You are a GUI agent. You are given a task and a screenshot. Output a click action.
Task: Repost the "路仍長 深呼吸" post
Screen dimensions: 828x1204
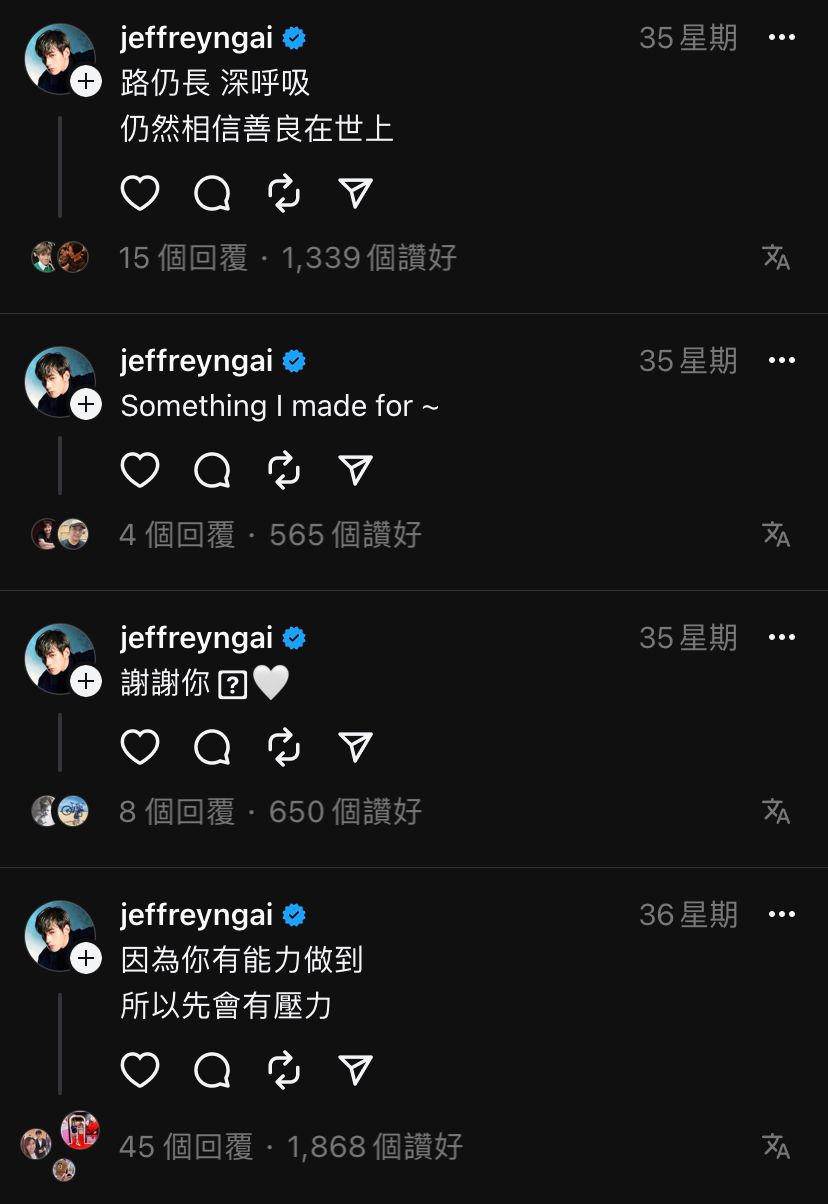285,193
